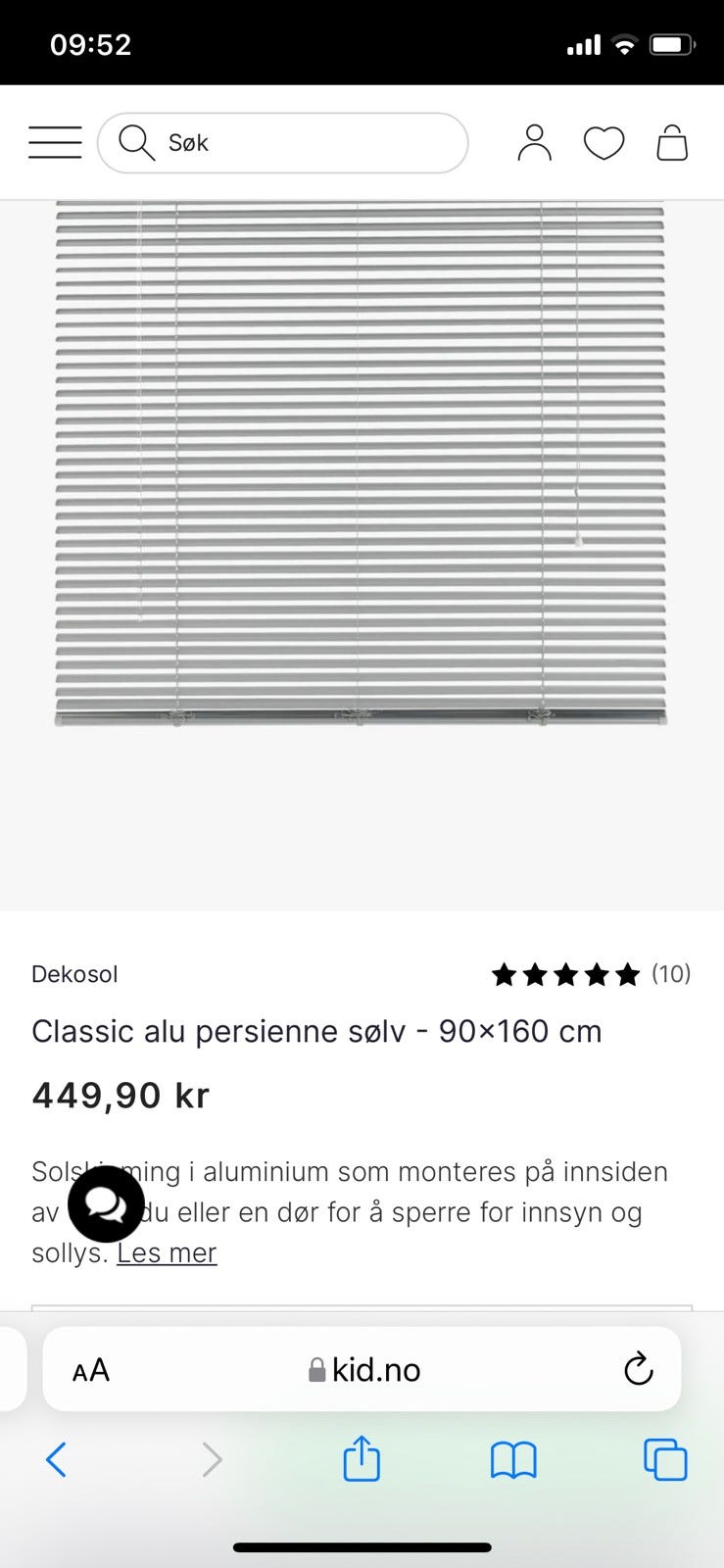Open the hamburger navigation menu
The height and width of the screenshot is (1568, 724).
click(x=54, y=141)
